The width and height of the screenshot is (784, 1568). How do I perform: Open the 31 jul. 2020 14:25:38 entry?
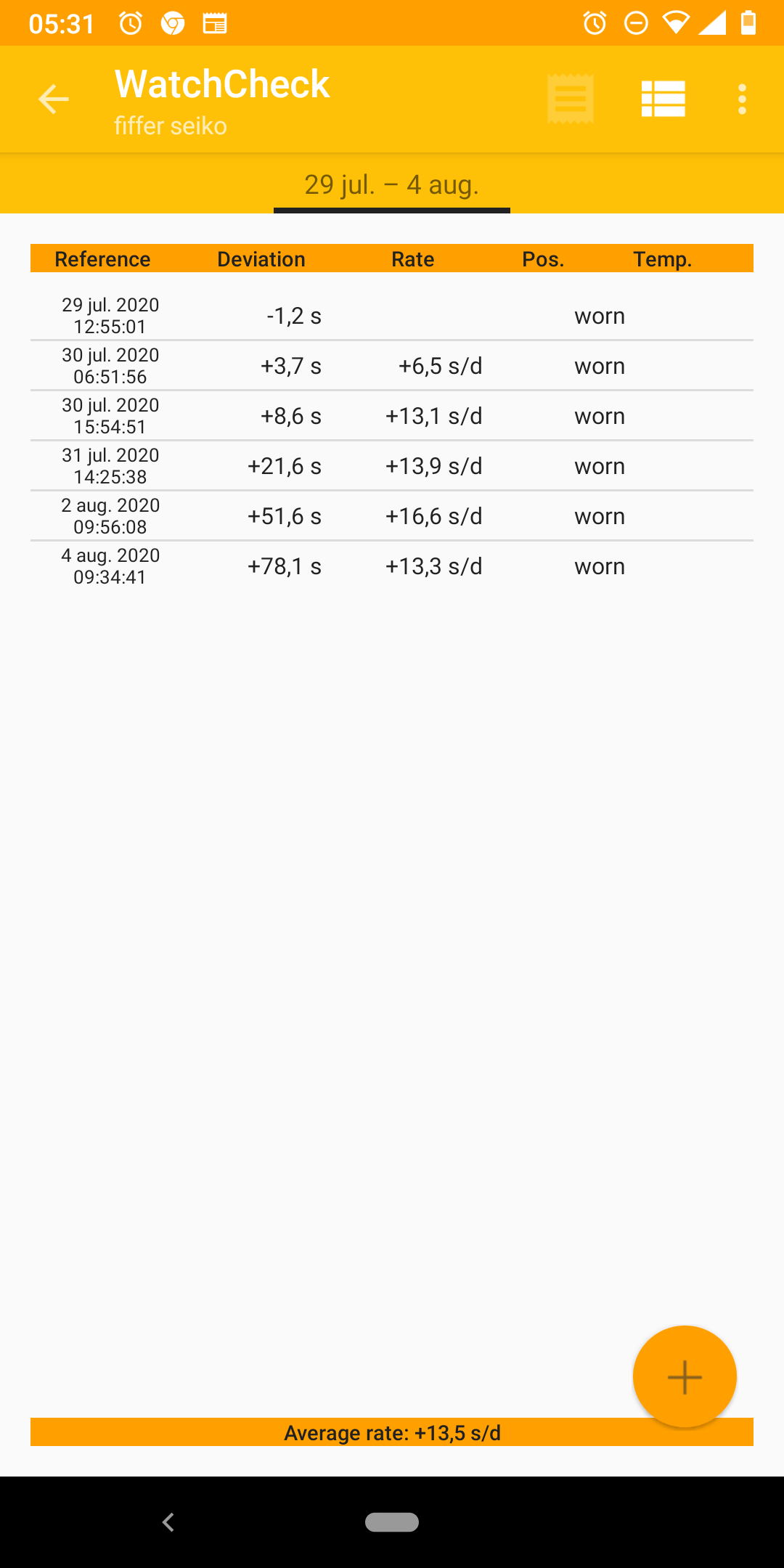coord(392,466)
